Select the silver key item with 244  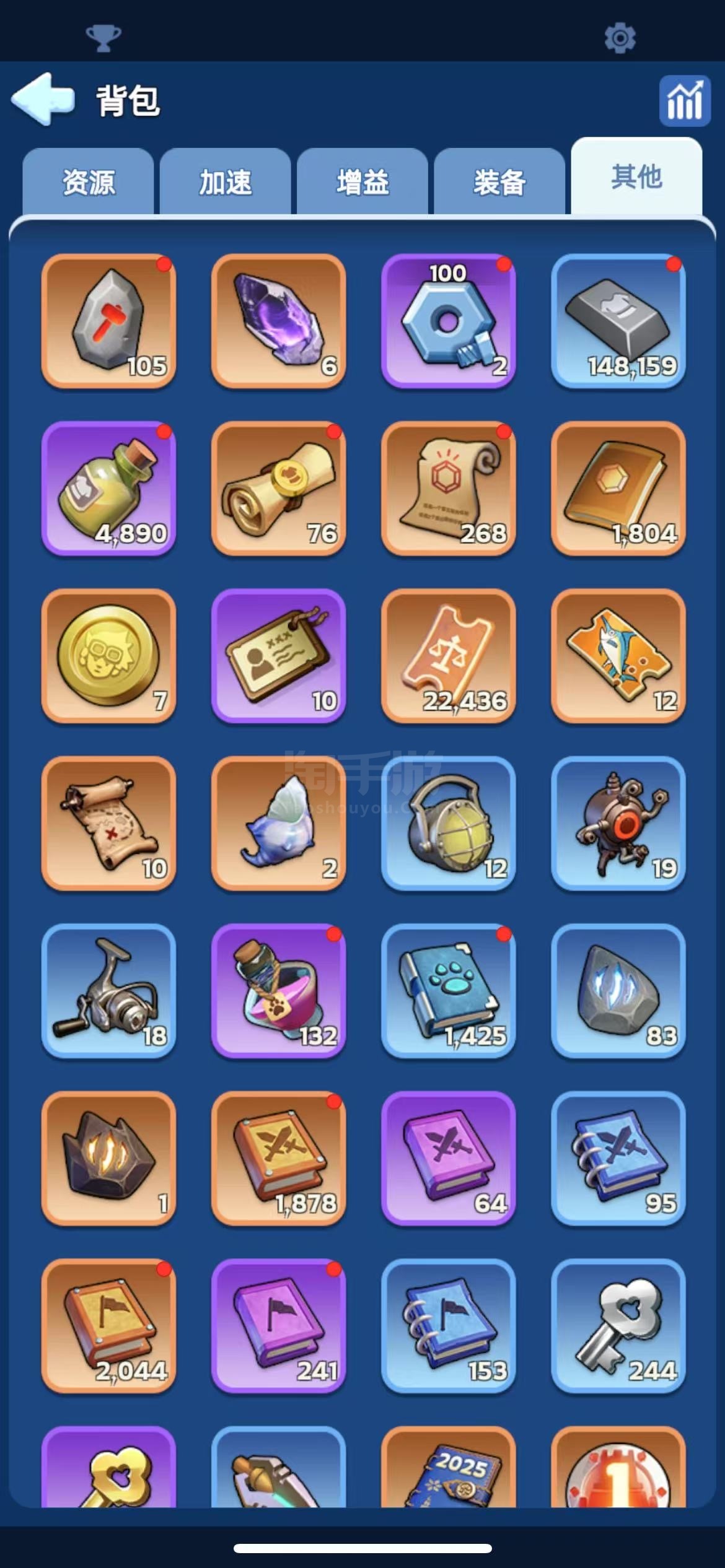(x=618, y=1325)
